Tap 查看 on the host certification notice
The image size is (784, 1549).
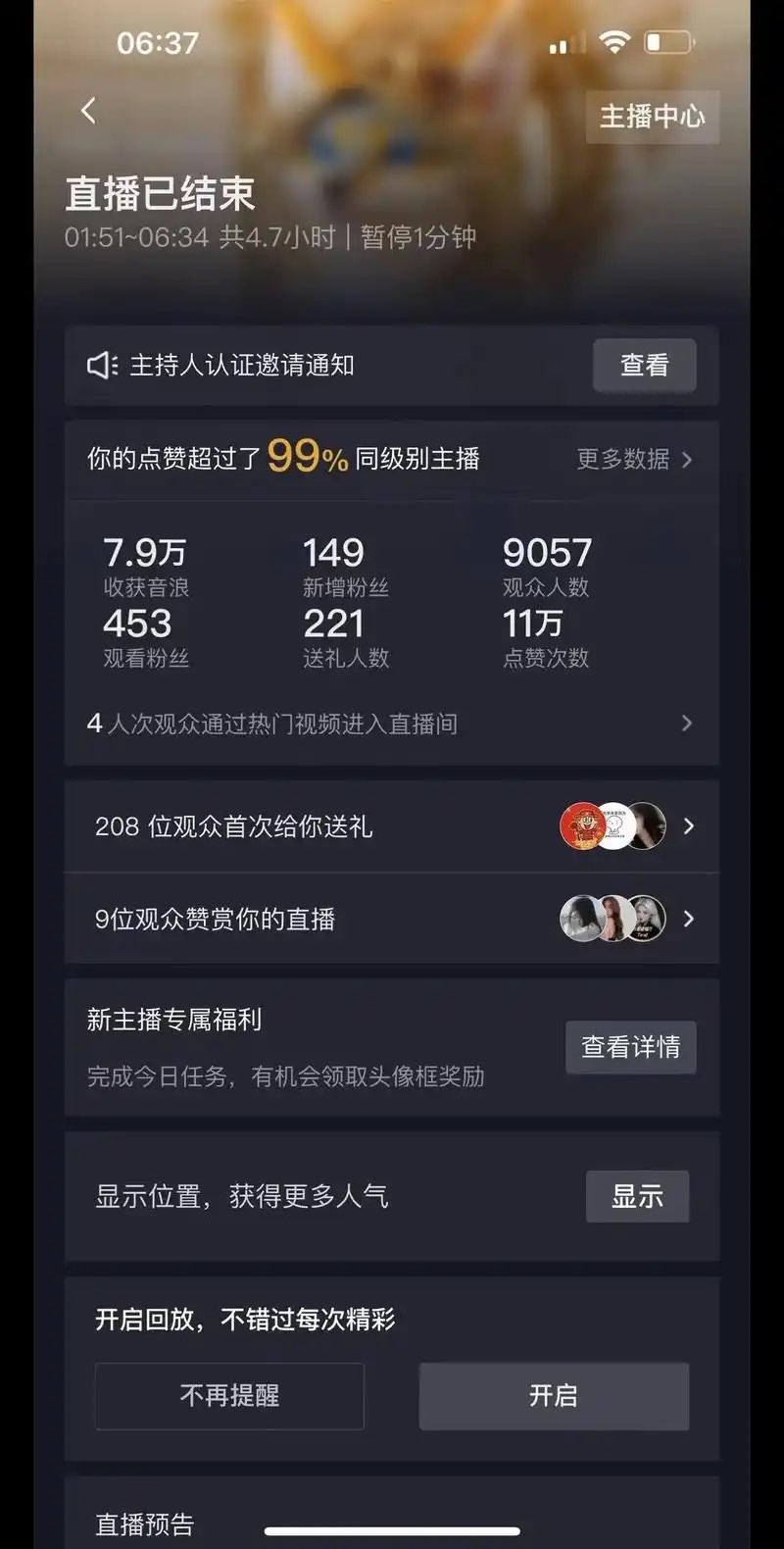click(644, 366)
